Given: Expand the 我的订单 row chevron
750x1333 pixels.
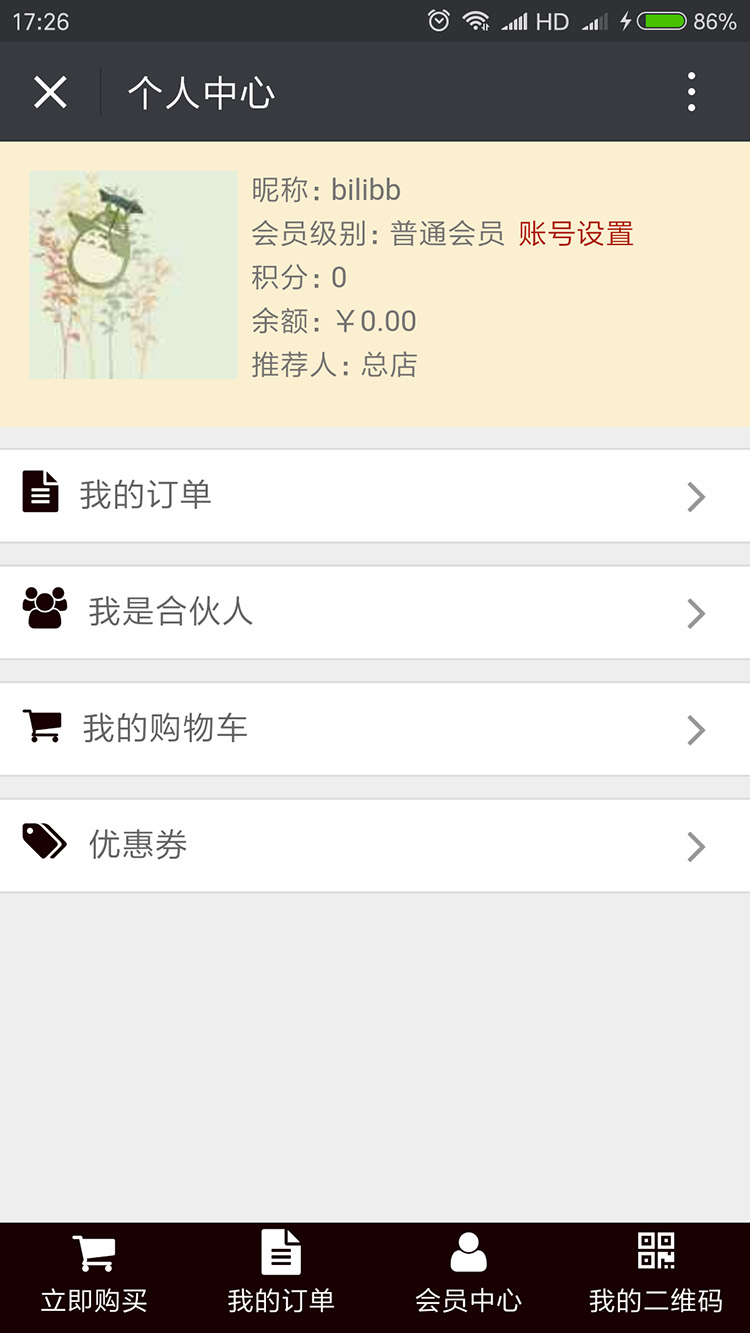Looking at the screenshot, I should [696, 497].
